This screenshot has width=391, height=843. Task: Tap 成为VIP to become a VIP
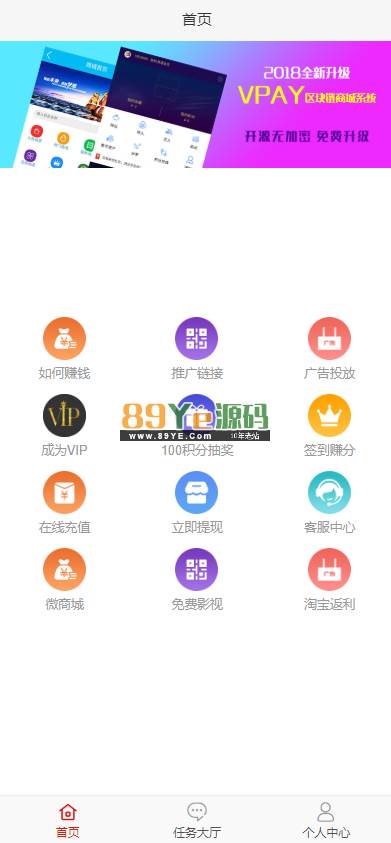tap(65, 425)
